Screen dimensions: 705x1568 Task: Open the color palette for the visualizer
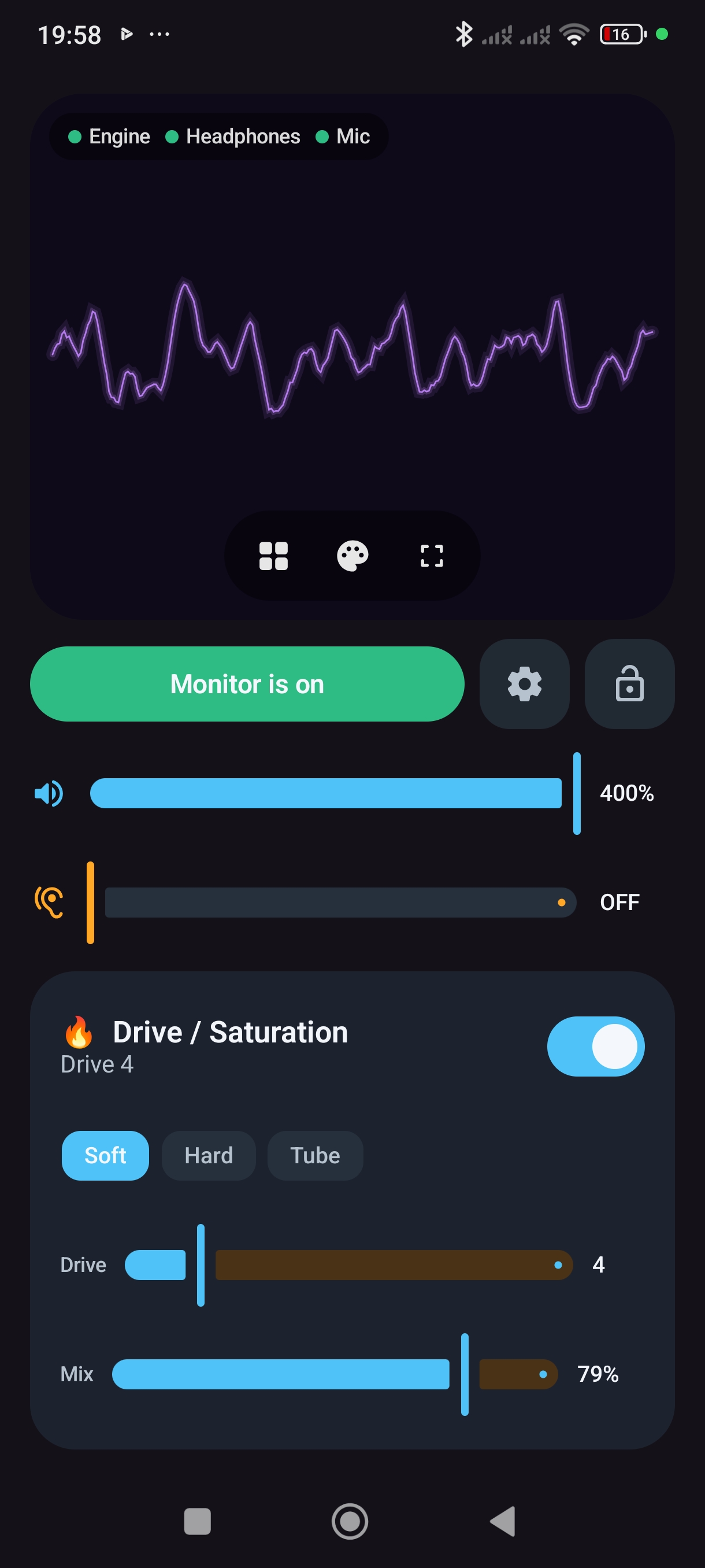click(351, 556)
